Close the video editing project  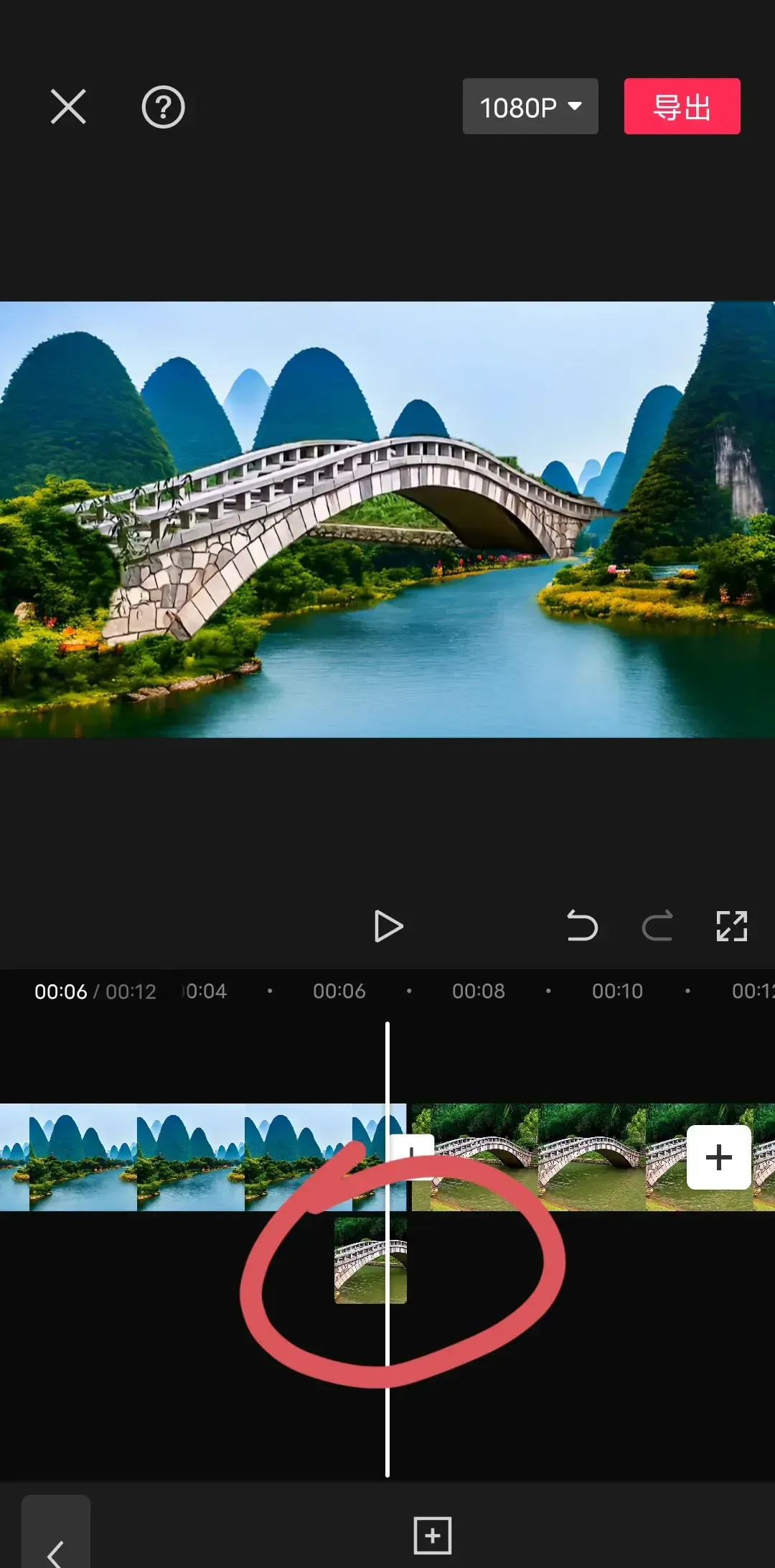click(x=68, y=107)
